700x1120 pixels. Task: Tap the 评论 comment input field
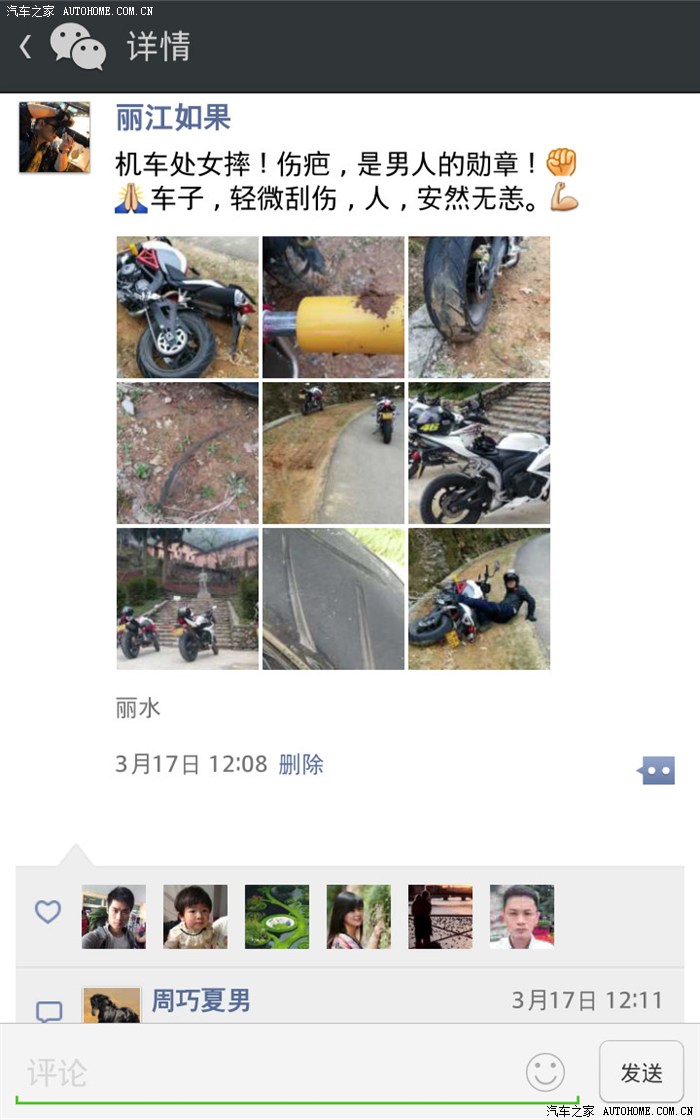(260, 1073)
